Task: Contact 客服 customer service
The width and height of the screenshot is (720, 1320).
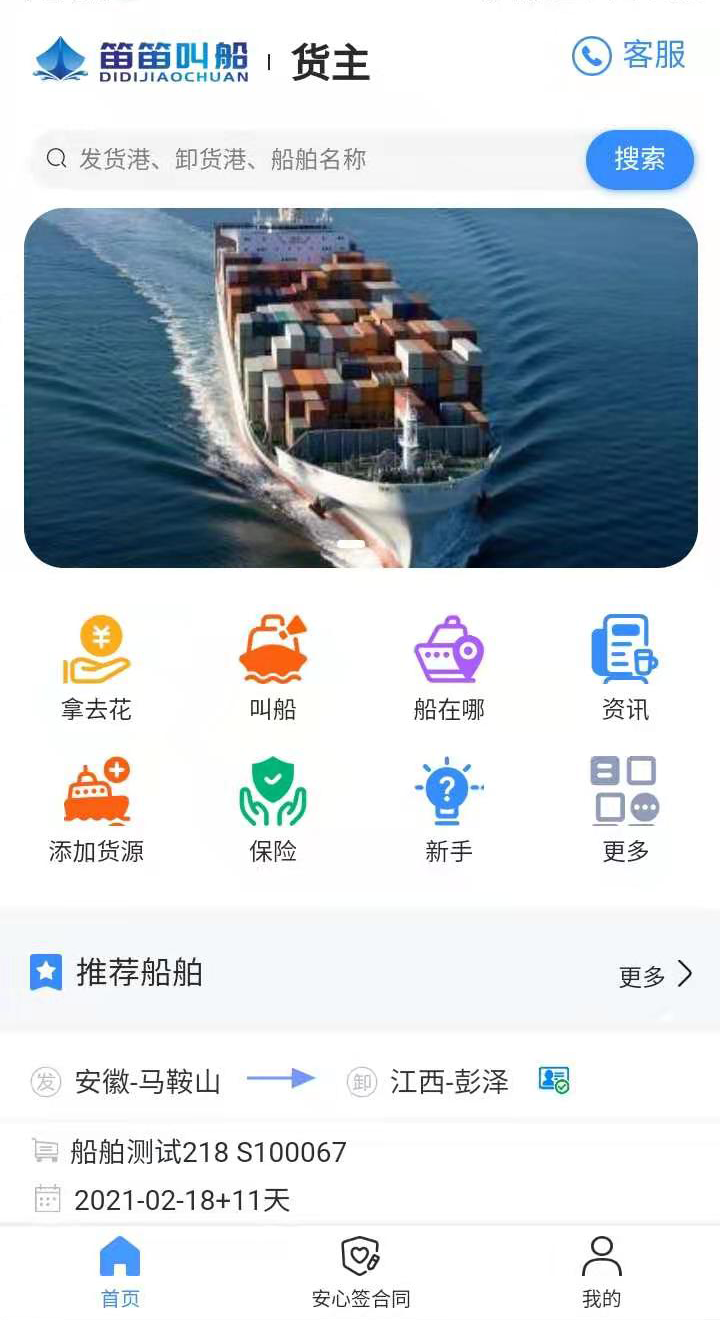Action: tap(628, 56)
